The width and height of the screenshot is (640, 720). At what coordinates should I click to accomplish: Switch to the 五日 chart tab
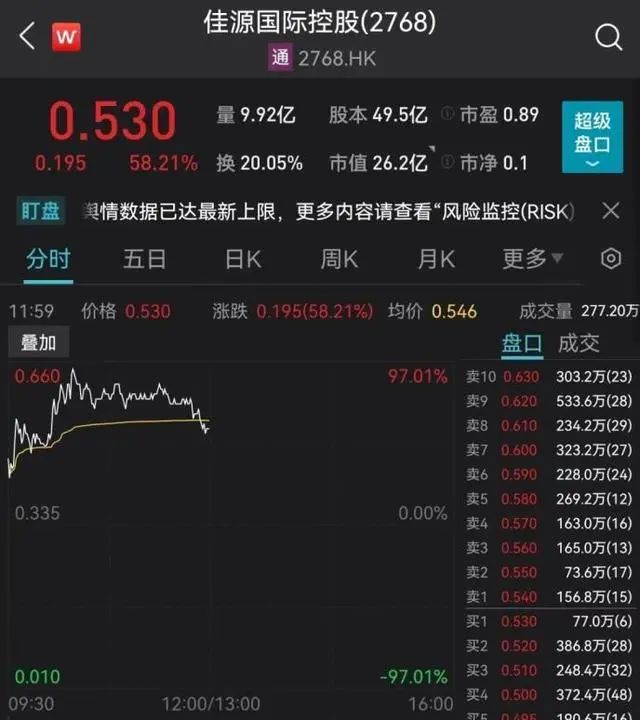(145, 259)
